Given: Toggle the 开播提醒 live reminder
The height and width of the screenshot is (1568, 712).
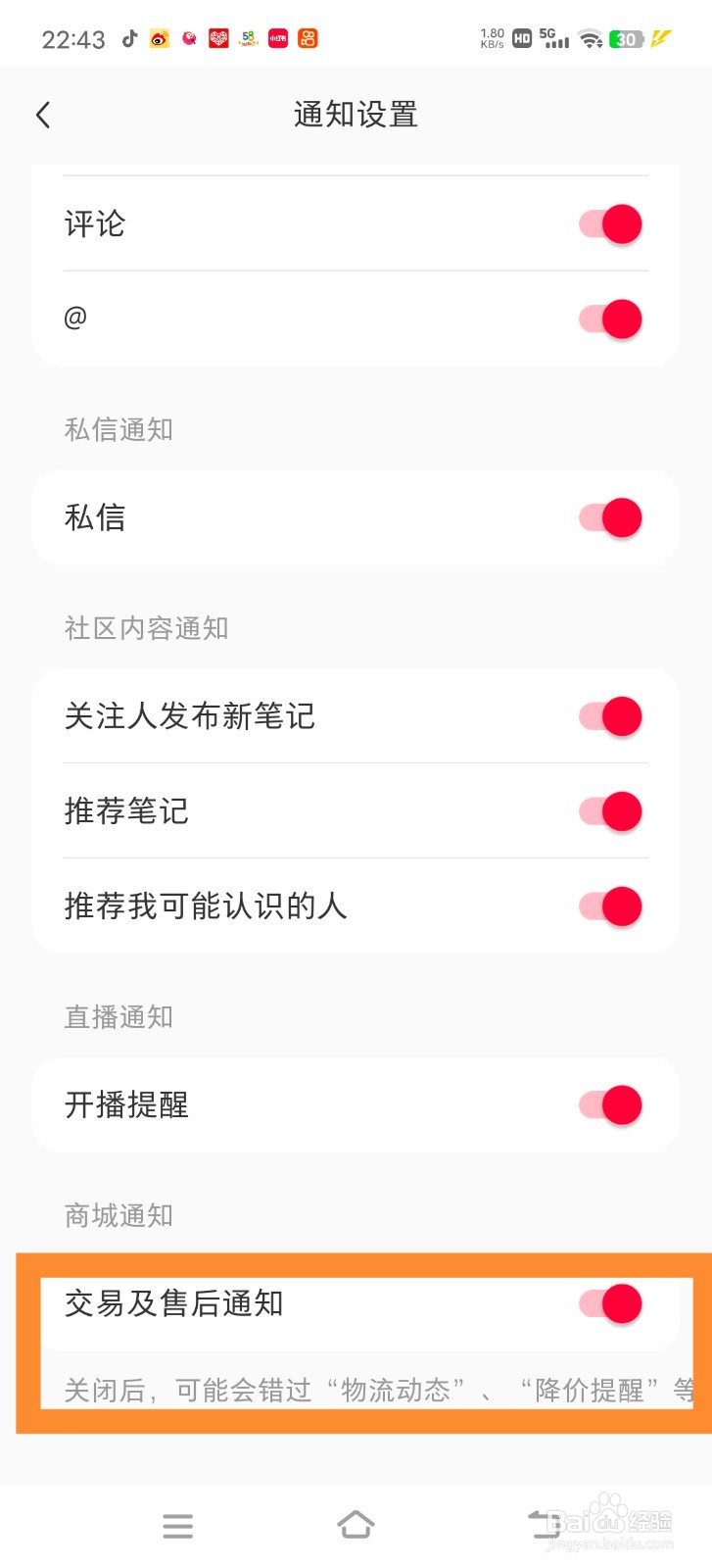Looking at the screenshot, I should pos(610,1104).
